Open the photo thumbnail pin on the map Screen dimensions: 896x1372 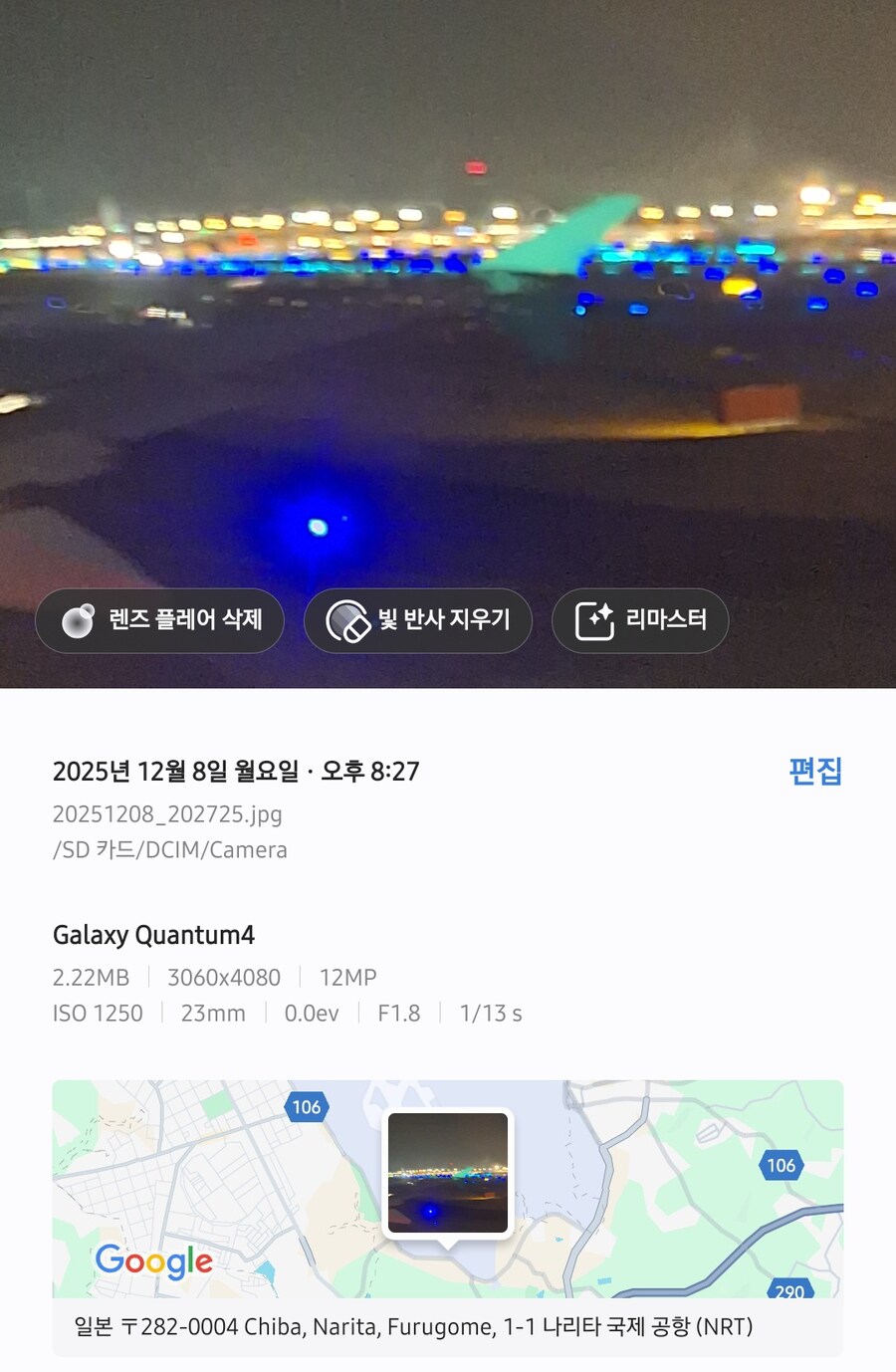click(x=447, y=1174)
